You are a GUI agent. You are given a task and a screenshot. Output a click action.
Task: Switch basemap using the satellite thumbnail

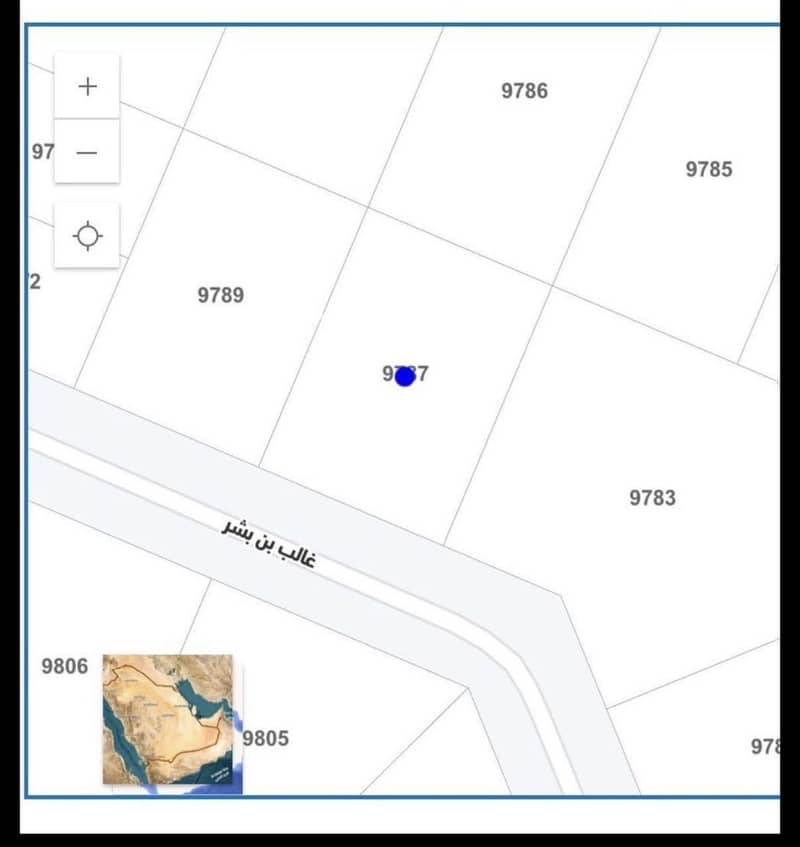click(168, 719)
